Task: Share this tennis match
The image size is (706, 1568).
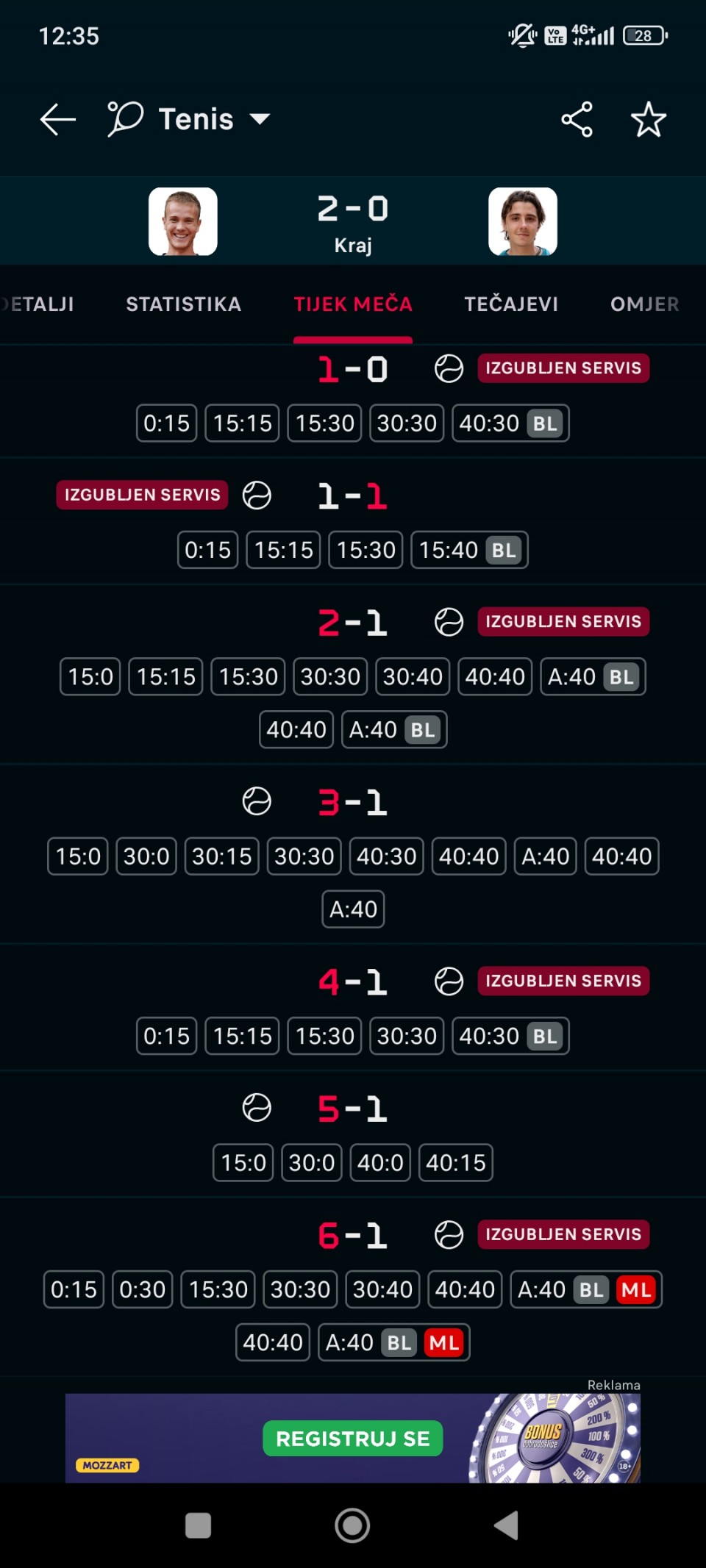Action: coord(577,120)
